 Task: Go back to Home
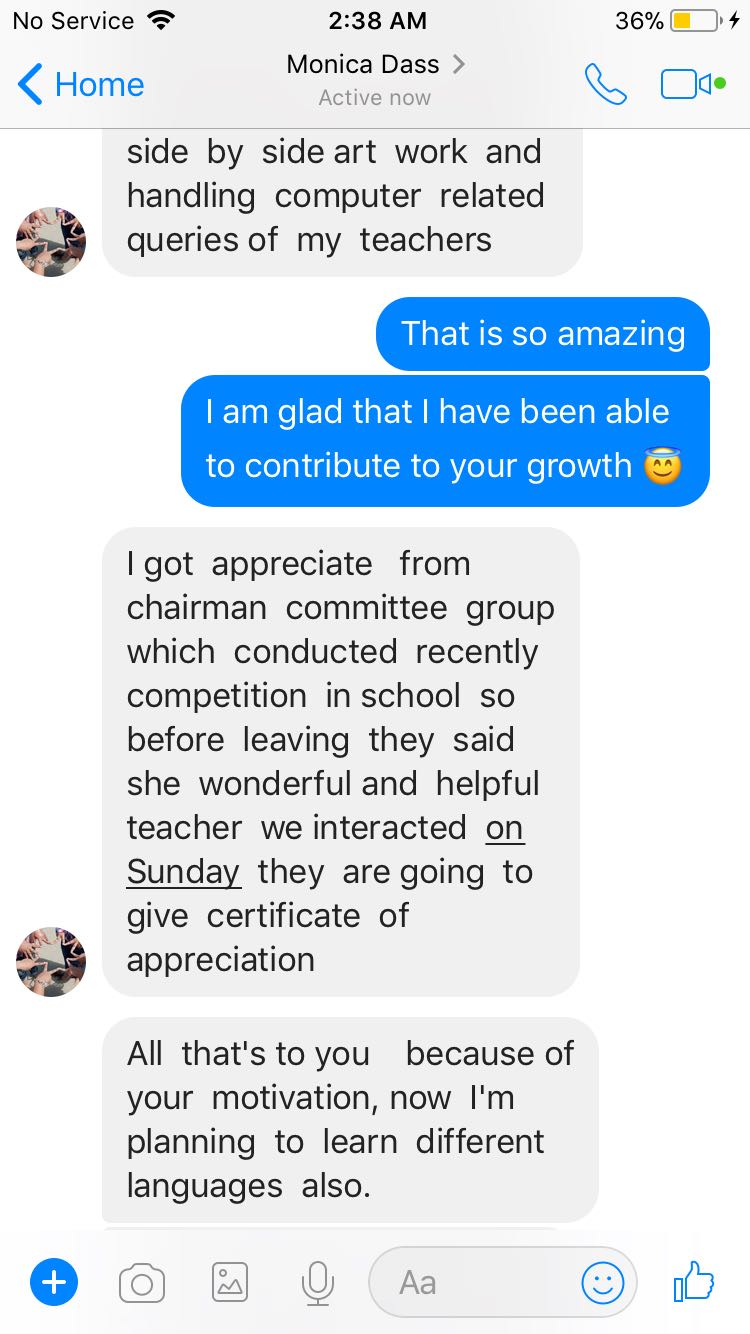(x=82, y=85)
